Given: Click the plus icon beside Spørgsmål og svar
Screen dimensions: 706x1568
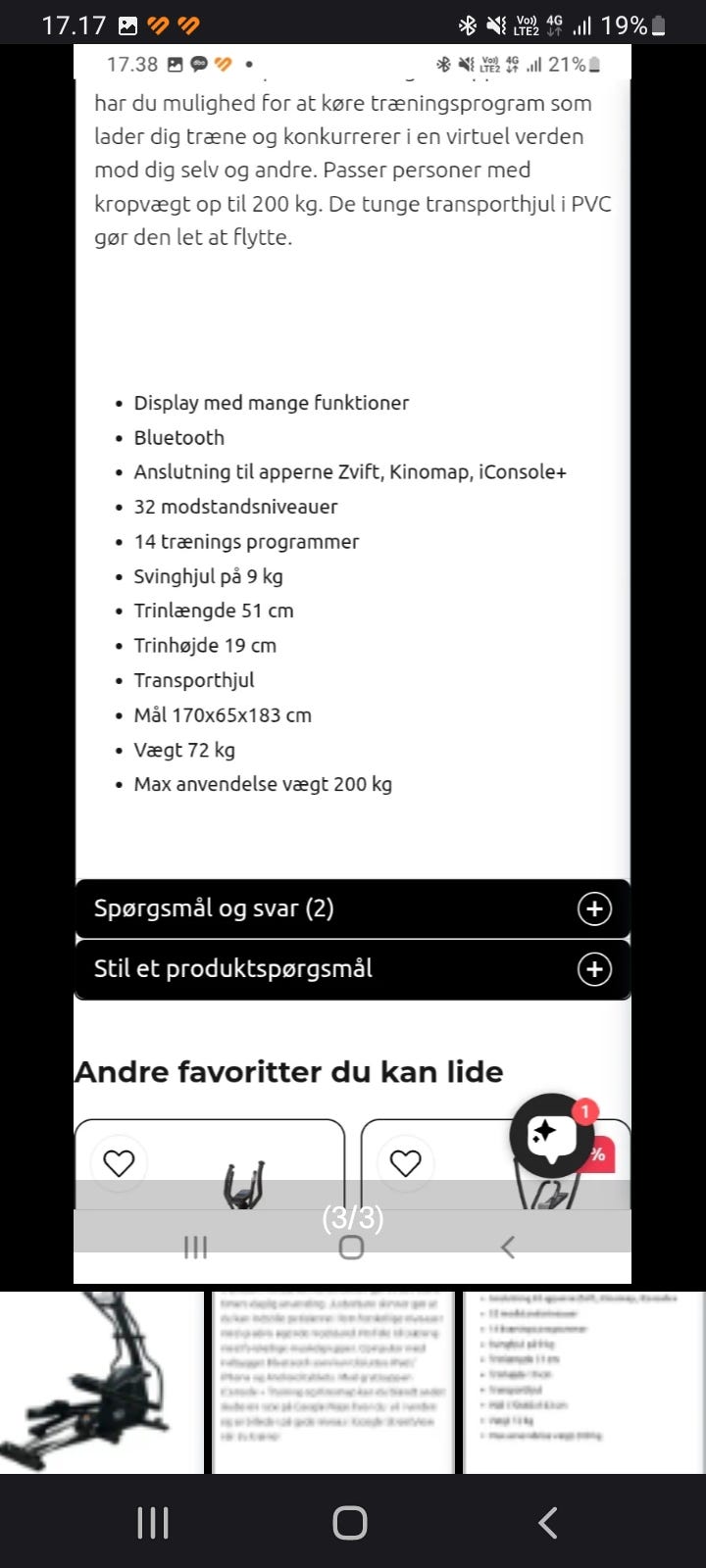Looking at the screenshot, I should click(593, 908).
